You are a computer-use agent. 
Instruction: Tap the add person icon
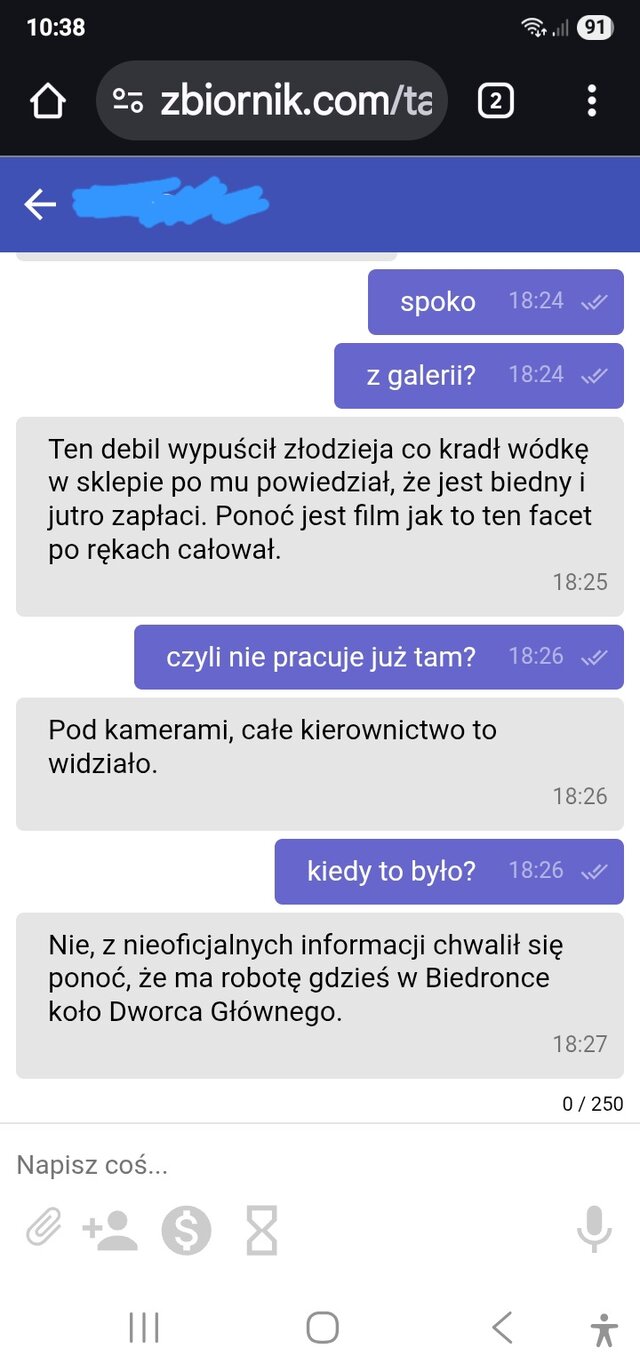(110, 1230)
